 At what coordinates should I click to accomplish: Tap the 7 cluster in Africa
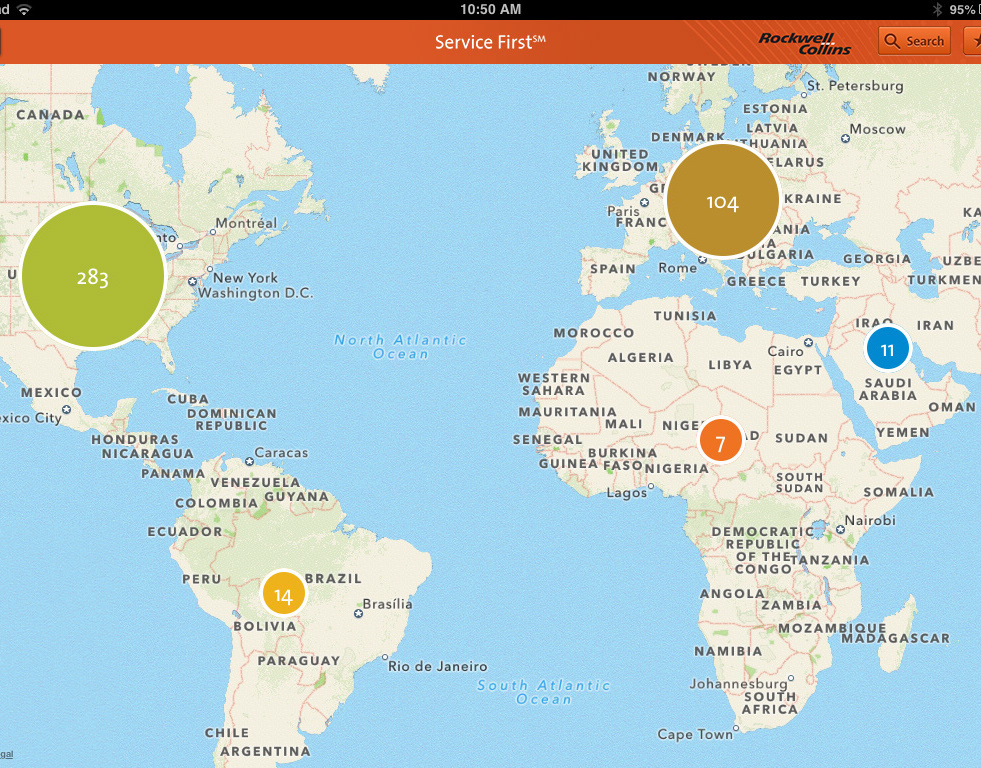point(720,440)
